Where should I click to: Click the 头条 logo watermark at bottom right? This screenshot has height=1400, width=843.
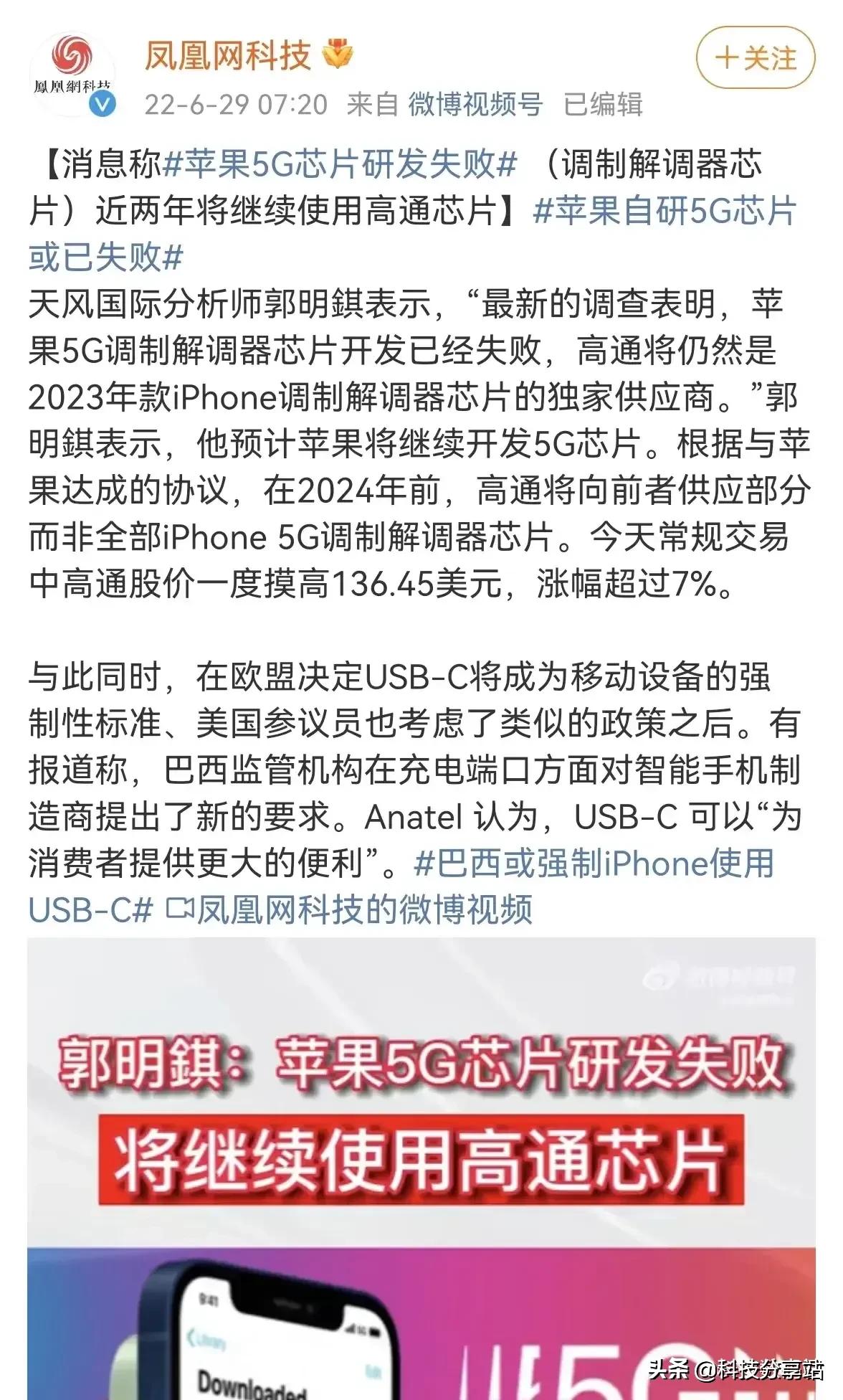[669, 1370]
